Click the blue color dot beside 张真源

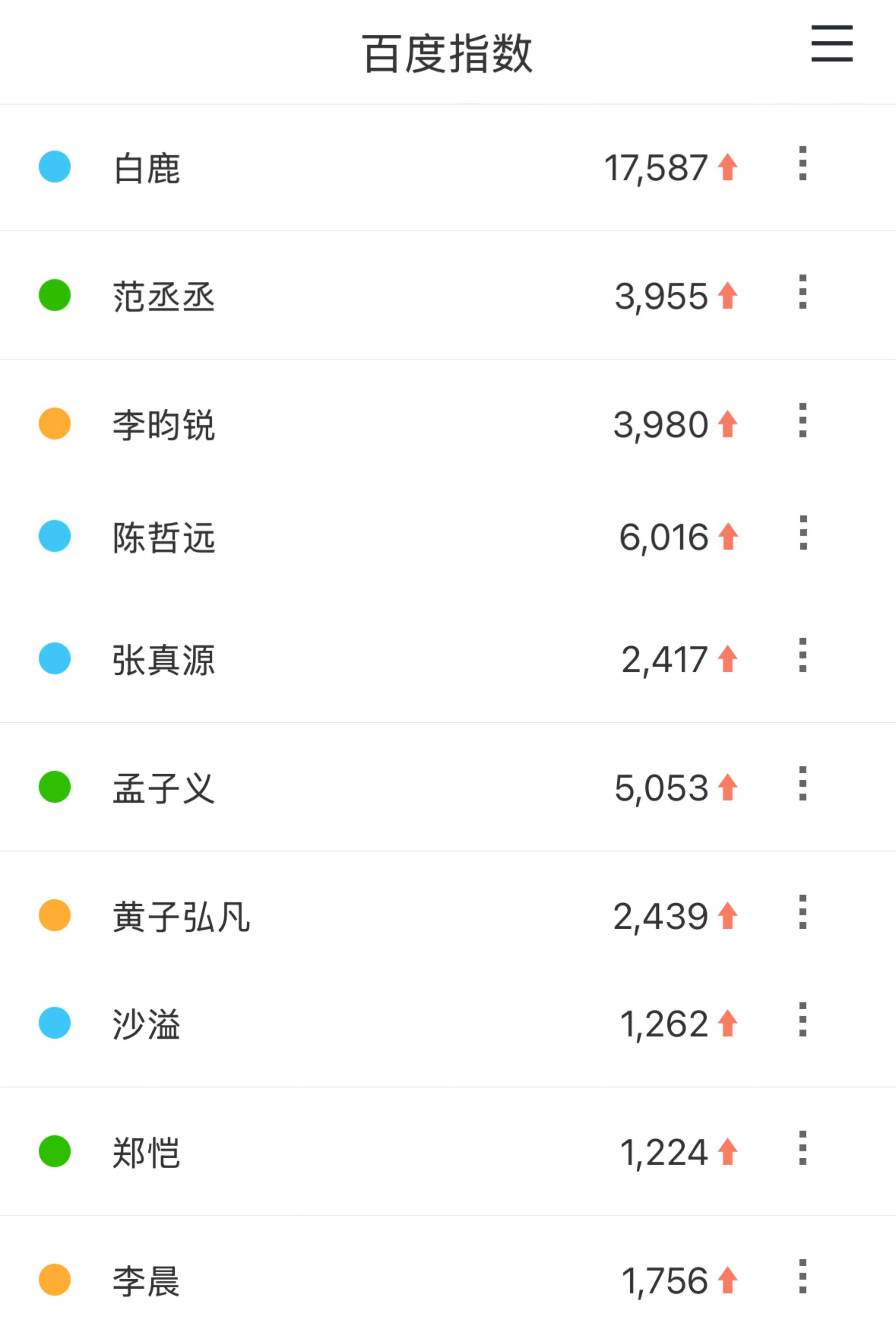pyautogui.click(x=54, y=658)
